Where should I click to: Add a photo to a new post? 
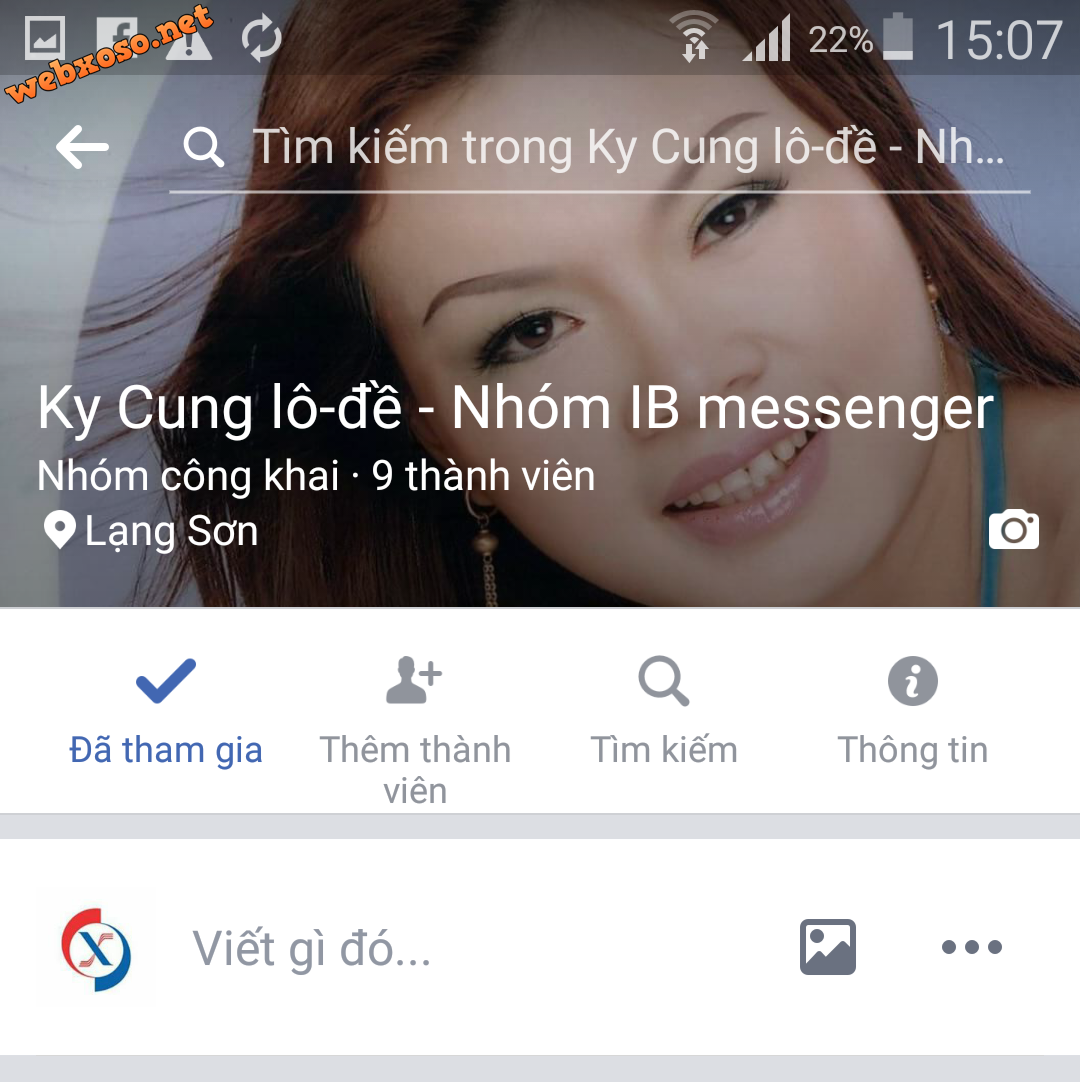(827, 947)
